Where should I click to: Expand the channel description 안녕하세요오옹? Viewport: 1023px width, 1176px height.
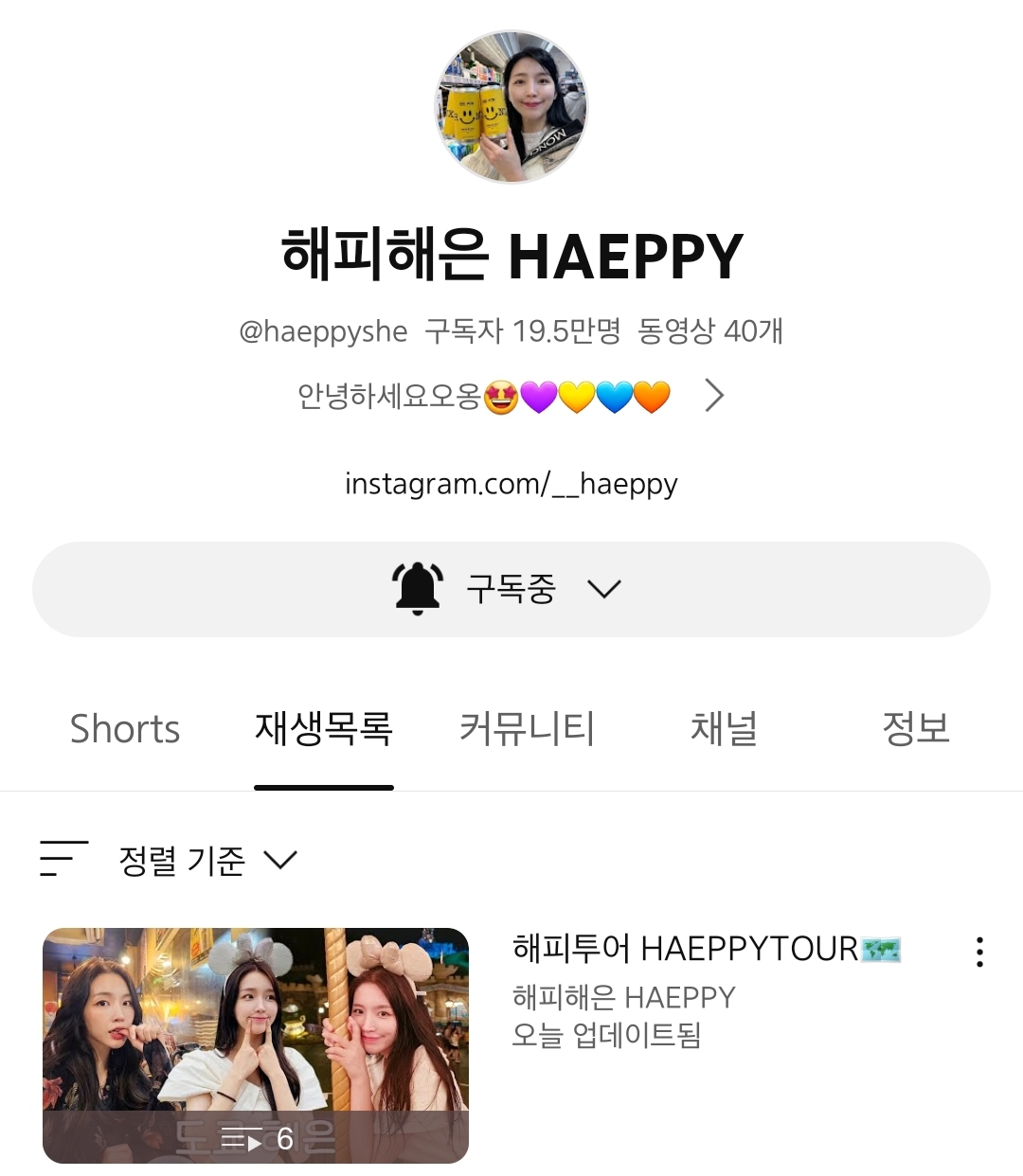(x=713, y=396)
